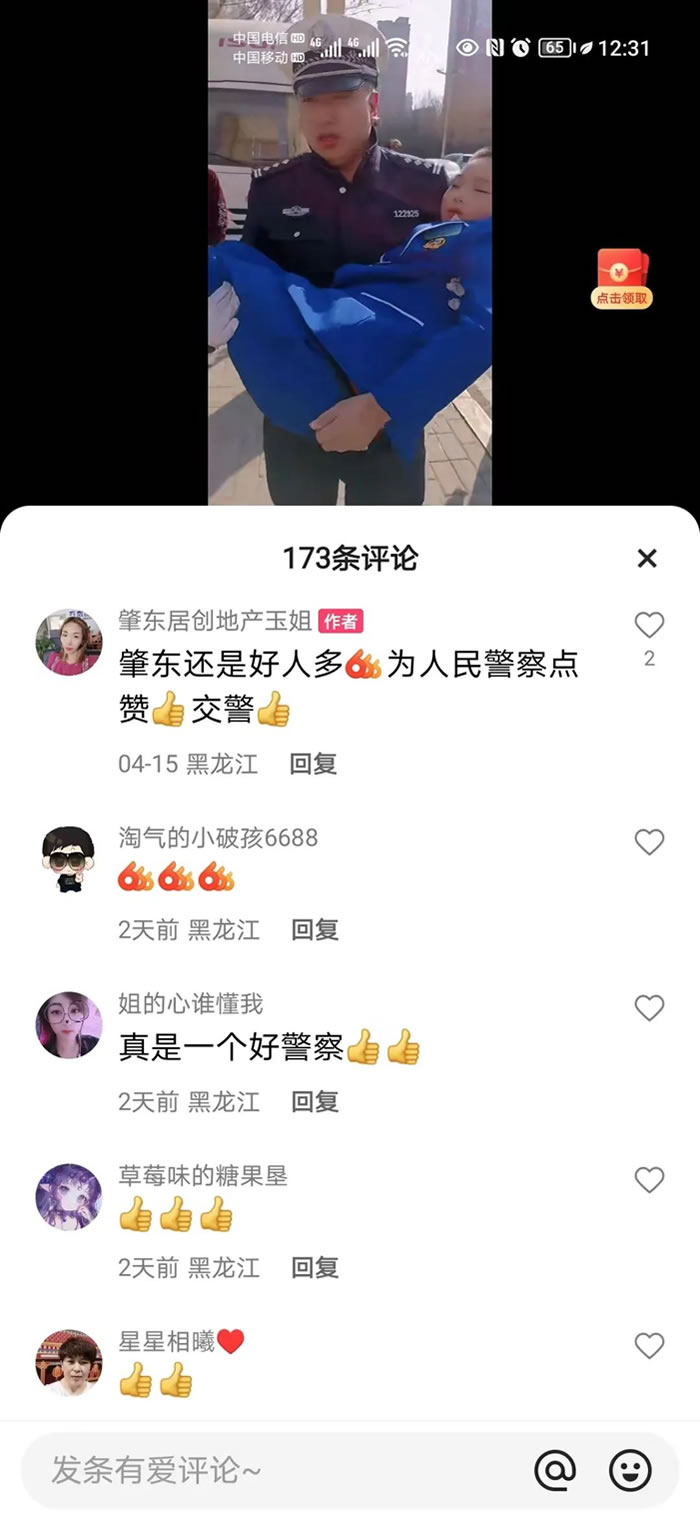Open the emoji picker icon

tap(630, 1470)
